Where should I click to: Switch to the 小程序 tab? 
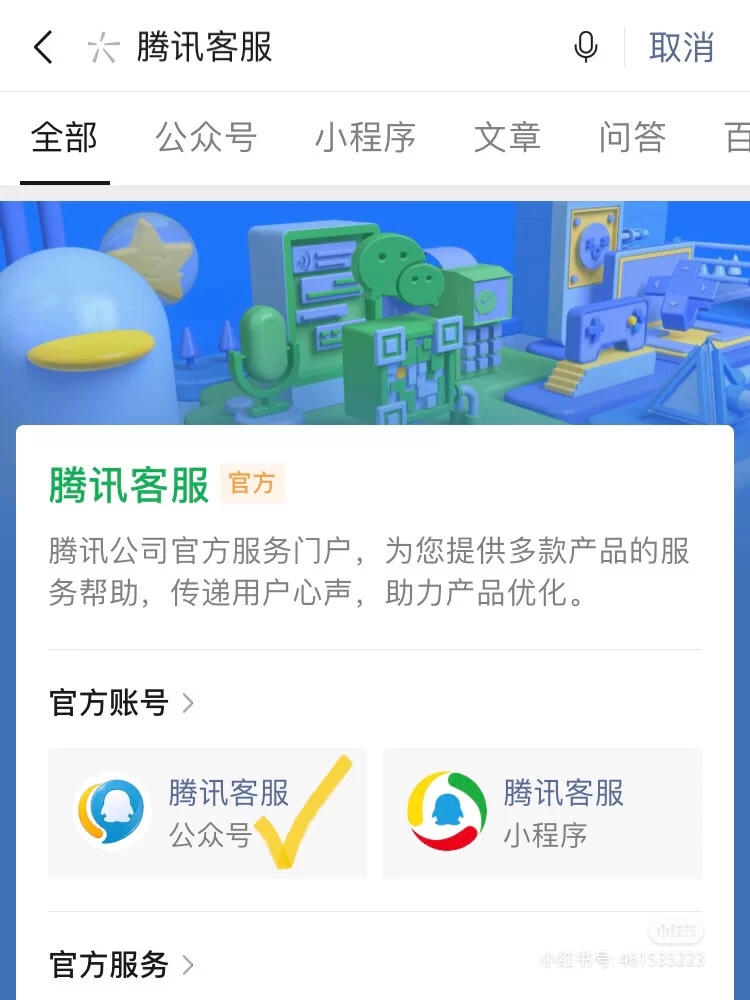pyautogui.click(x=366, y=139)
